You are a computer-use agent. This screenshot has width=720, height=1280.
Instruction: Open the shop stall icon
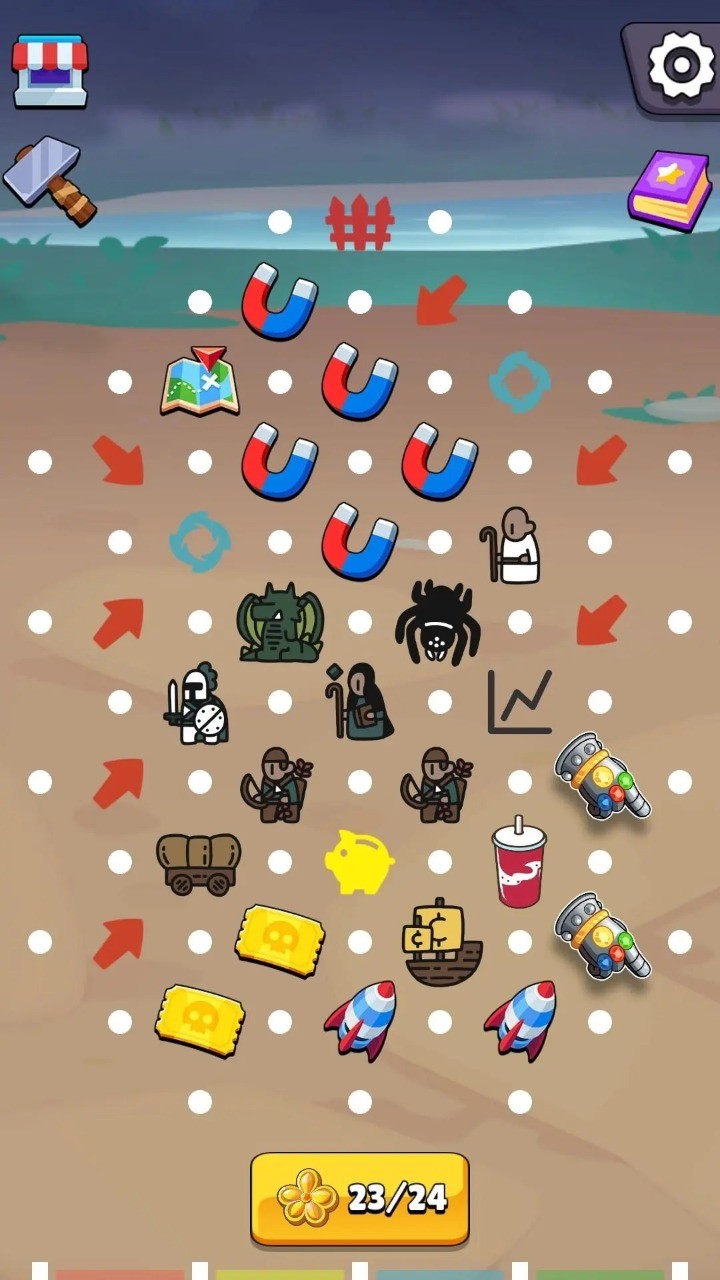pyautogui.click(x=50, y=70)
